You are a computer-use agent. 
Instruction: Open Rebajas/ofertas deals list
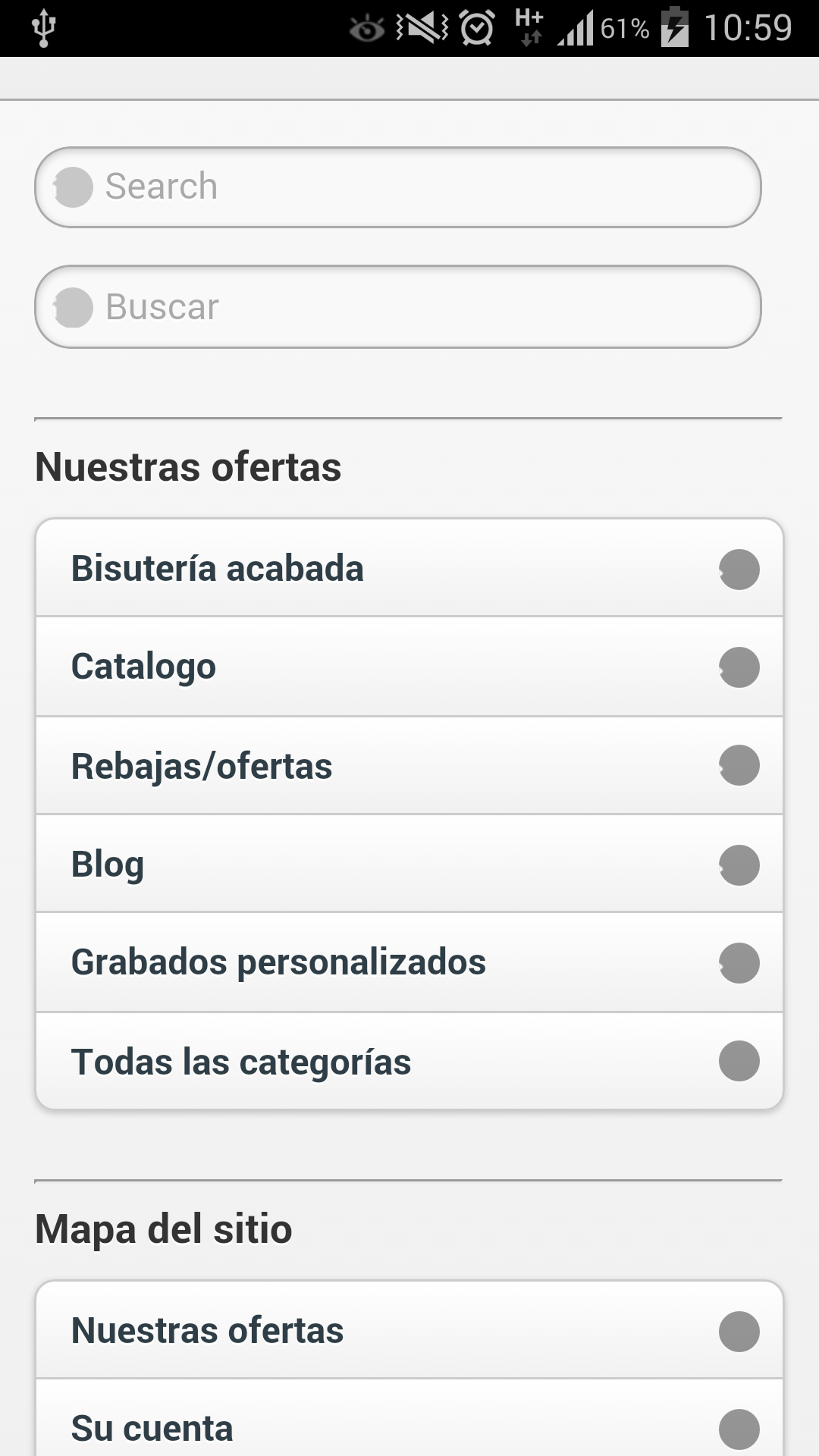pos(409,765)
